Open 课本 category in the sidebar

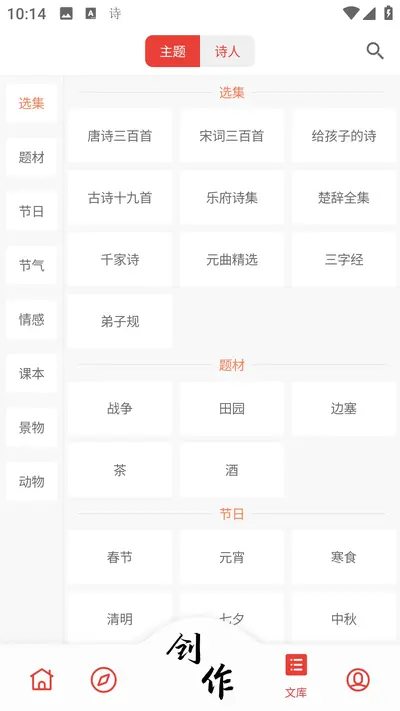(31, 373)
